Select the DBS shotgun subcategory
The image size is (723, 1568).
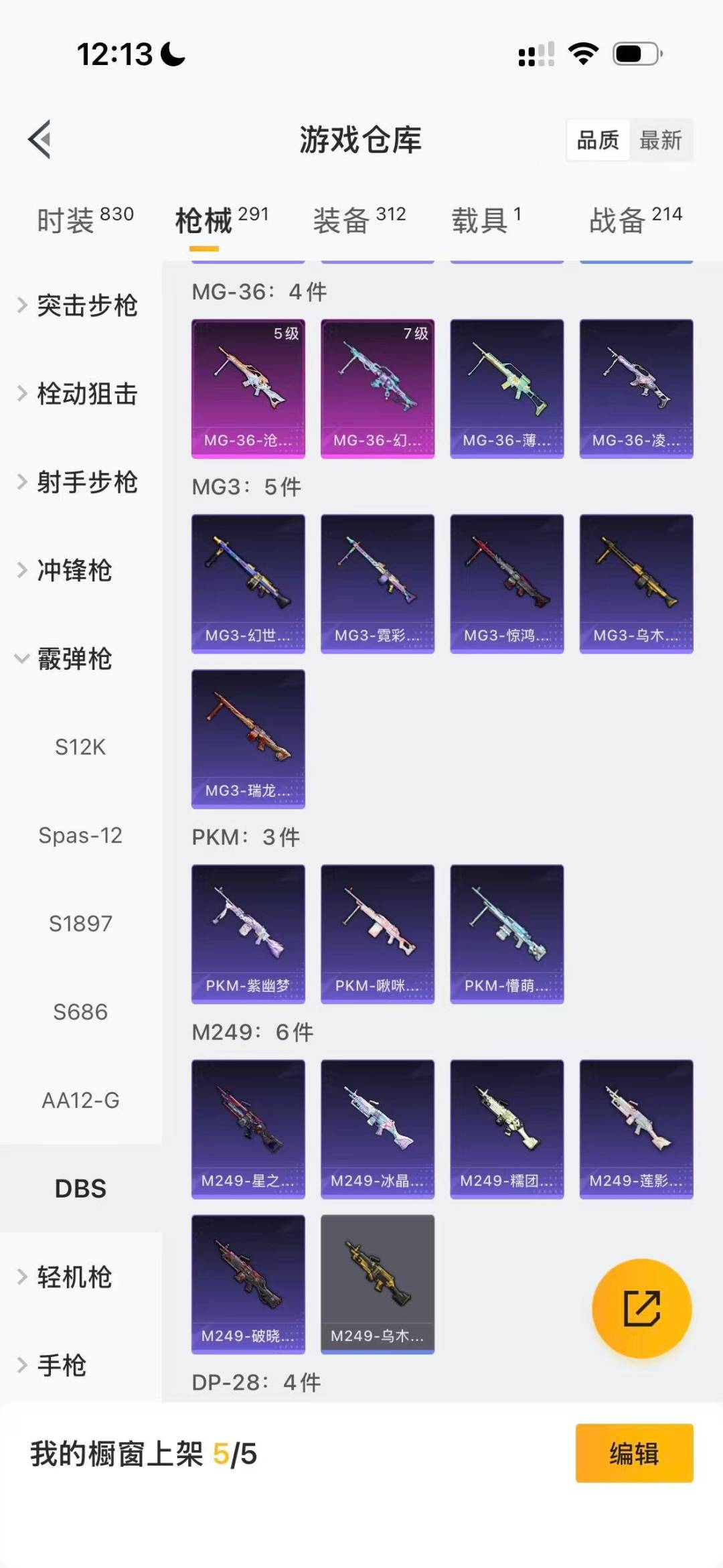82,1188
